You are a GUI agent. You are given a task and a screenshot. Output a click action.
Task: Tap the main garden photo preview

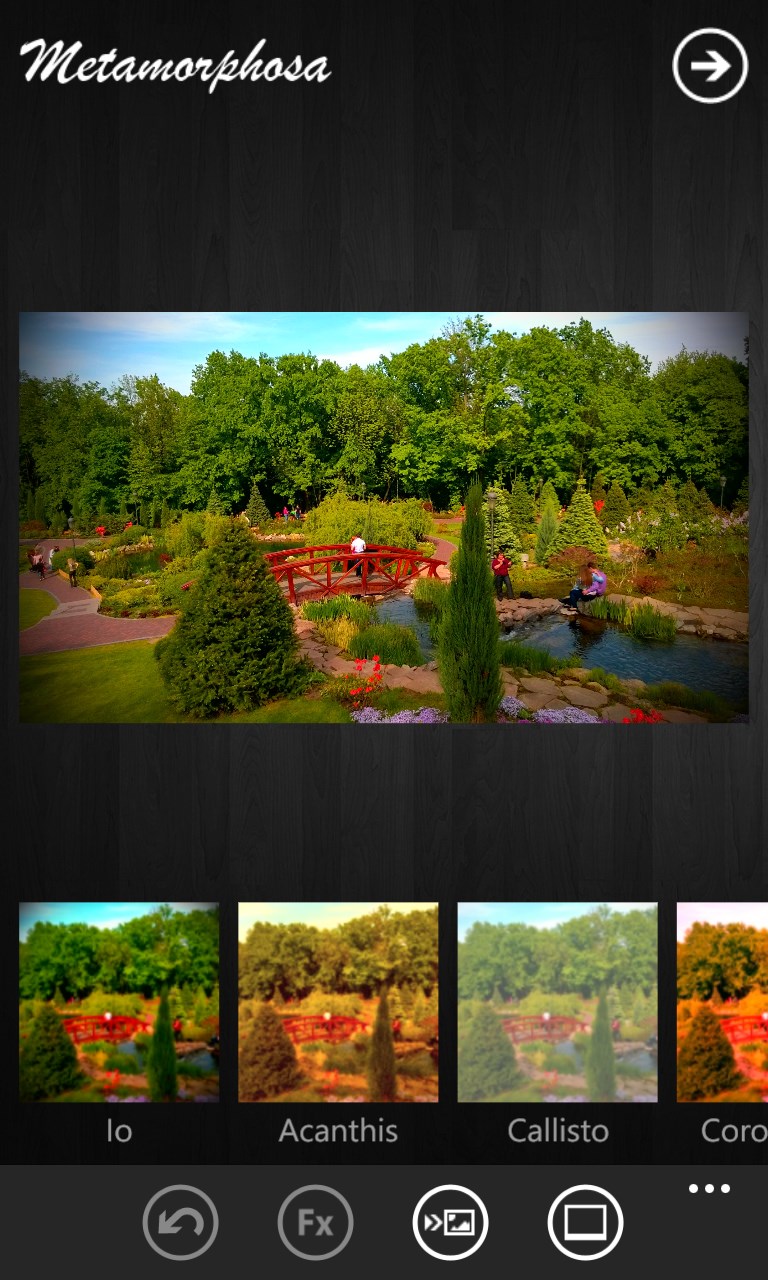point(384,517)
